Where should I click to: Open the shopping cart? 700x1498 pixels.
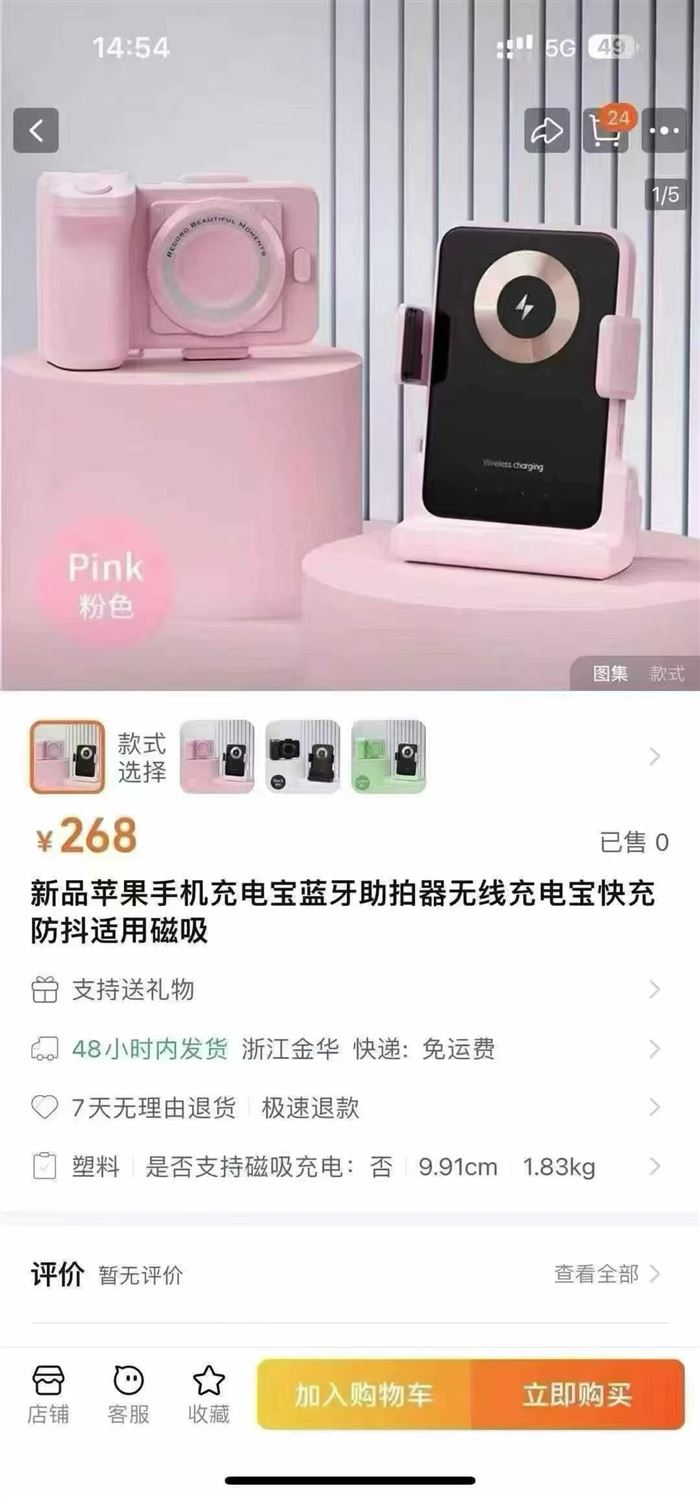(x=607, y=130)
